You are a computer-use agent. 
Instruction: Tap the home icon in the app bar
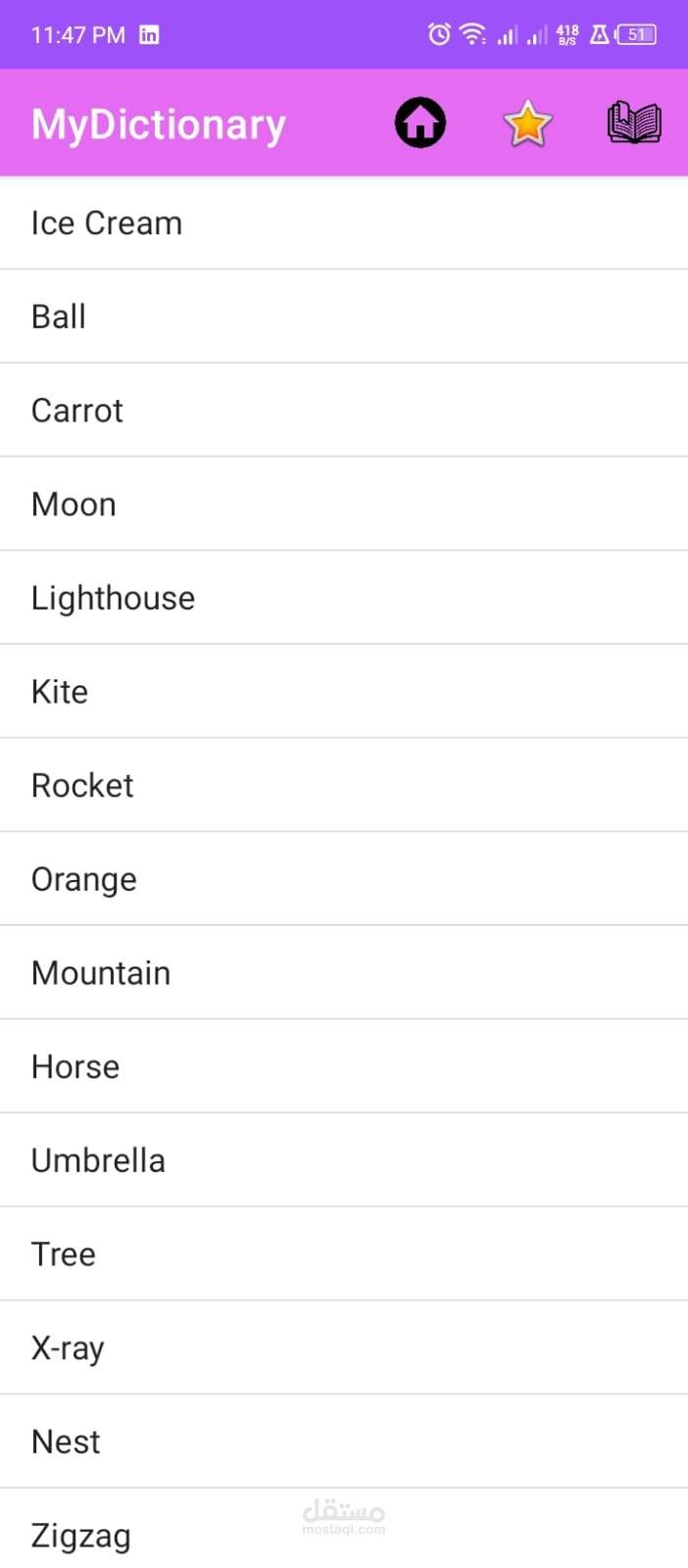pyautogui.click(x=420, y=123)
